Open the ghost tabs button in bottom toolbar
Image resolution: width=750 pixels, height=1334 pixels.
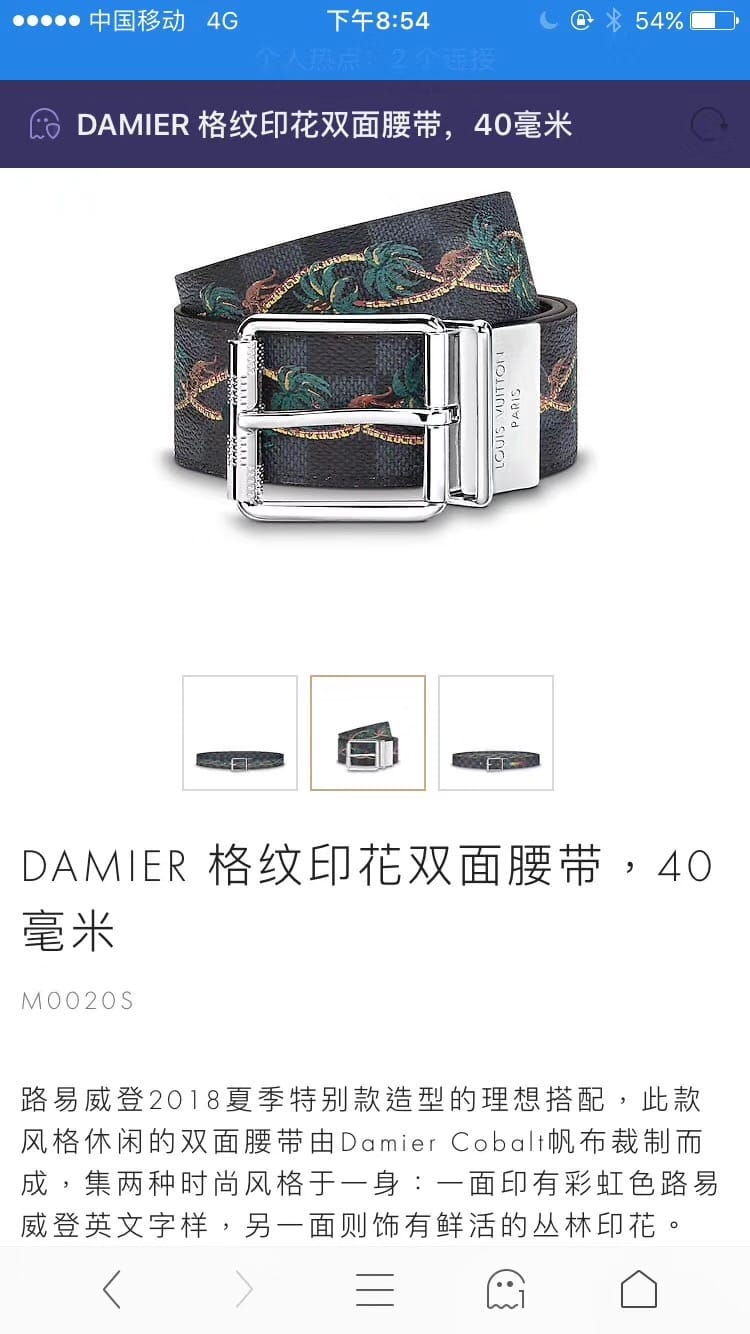pyautogui.click(x=506, y=1290)
